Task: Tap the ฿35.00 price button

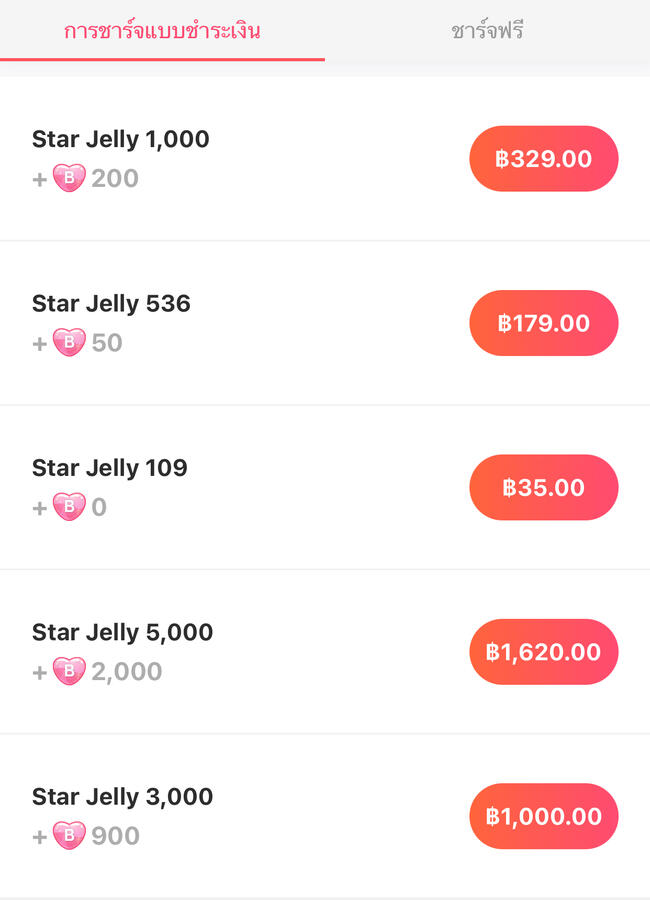Action: [544, 488]
